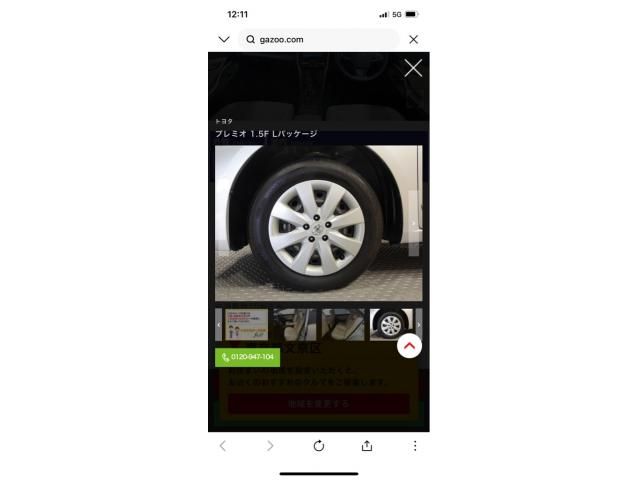The image size is (640, 480).
Task: Show previous thumbnails with the left arrow
Action: [x=219, y=324]
